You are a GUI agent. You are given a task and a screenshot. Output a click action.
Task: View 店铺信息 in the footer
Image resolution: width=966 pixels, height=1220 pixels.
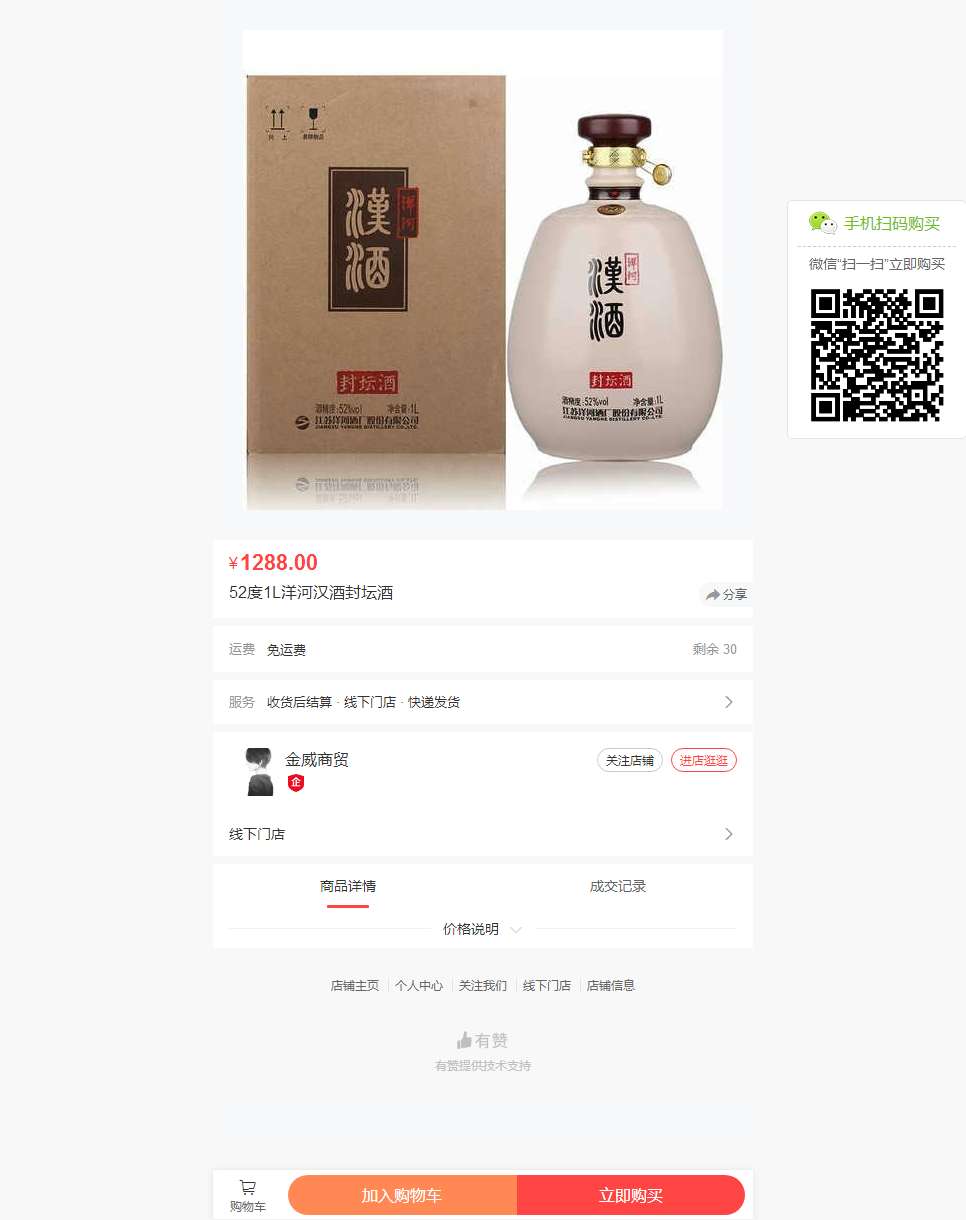coord(611,985)
